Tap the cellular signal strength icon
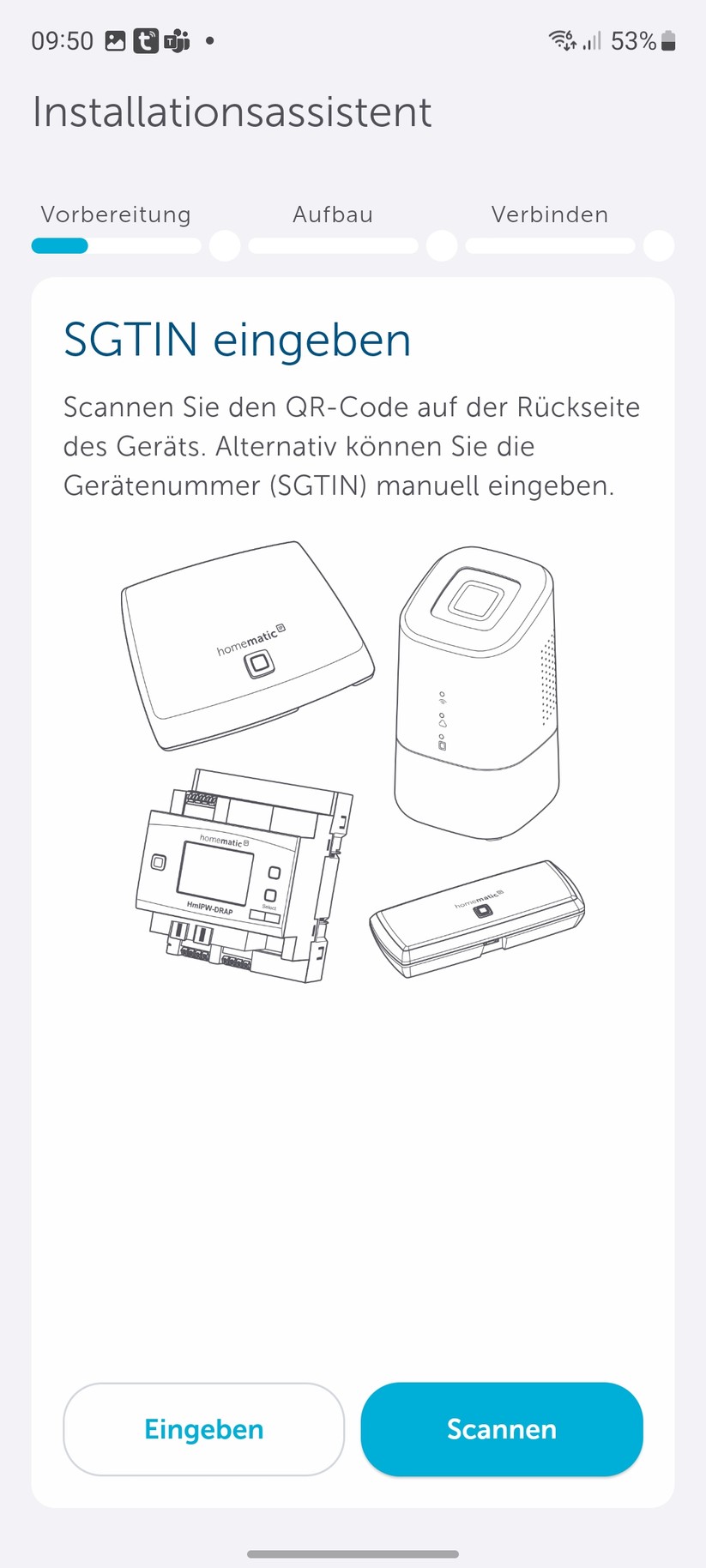 593,39
